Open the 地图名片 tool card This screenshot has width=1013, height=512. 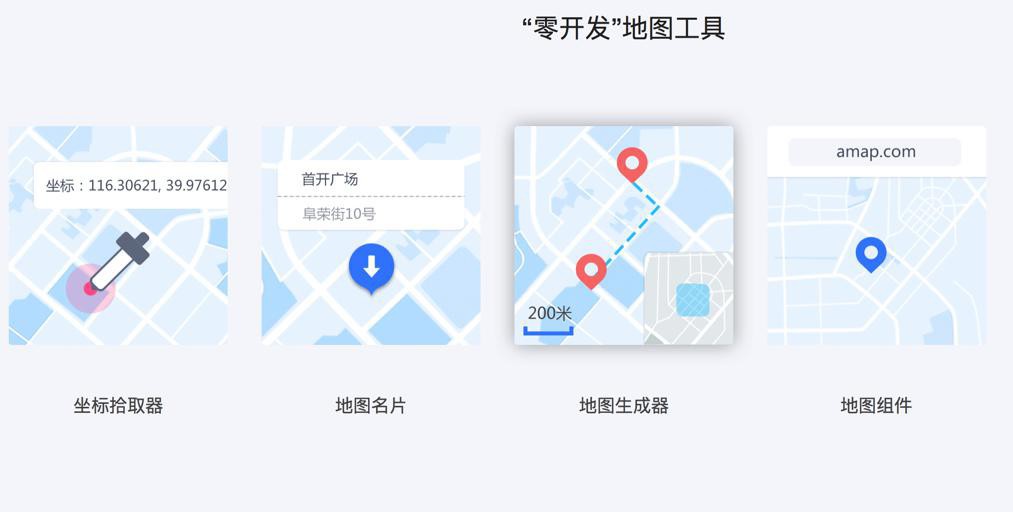point(371,236)
